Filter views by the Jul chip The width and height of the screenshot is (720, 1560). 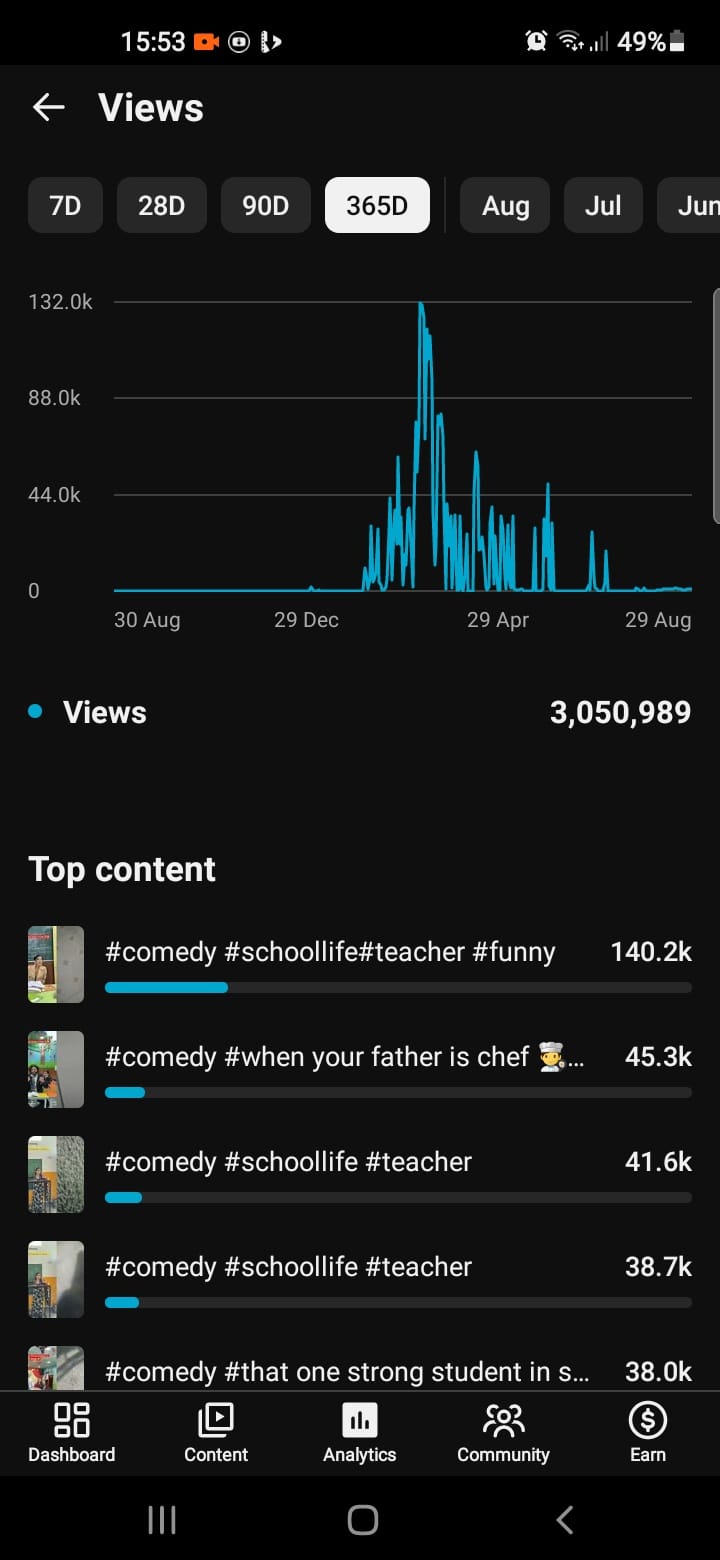(603, 205)
